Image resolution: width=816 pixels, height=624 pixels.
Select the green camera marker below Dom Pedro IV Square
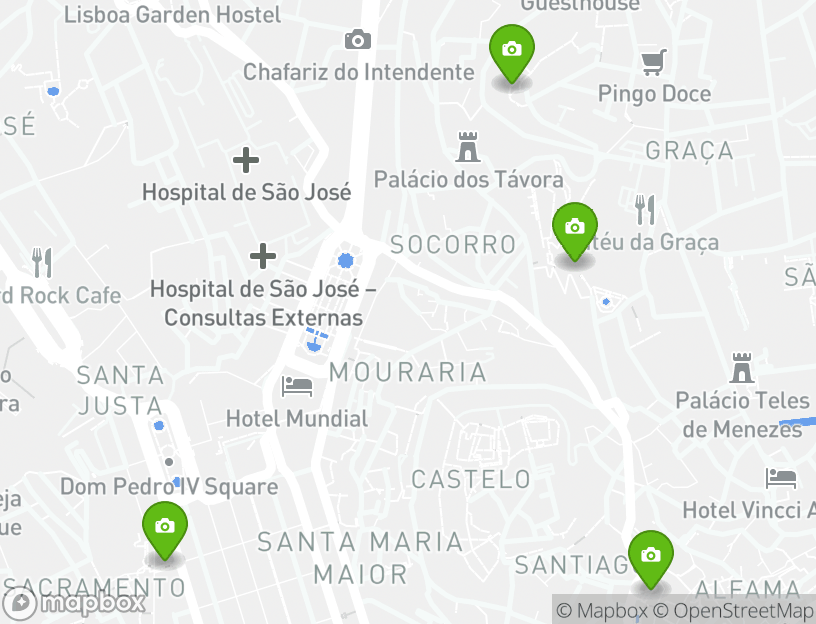(x=165, y=528)
